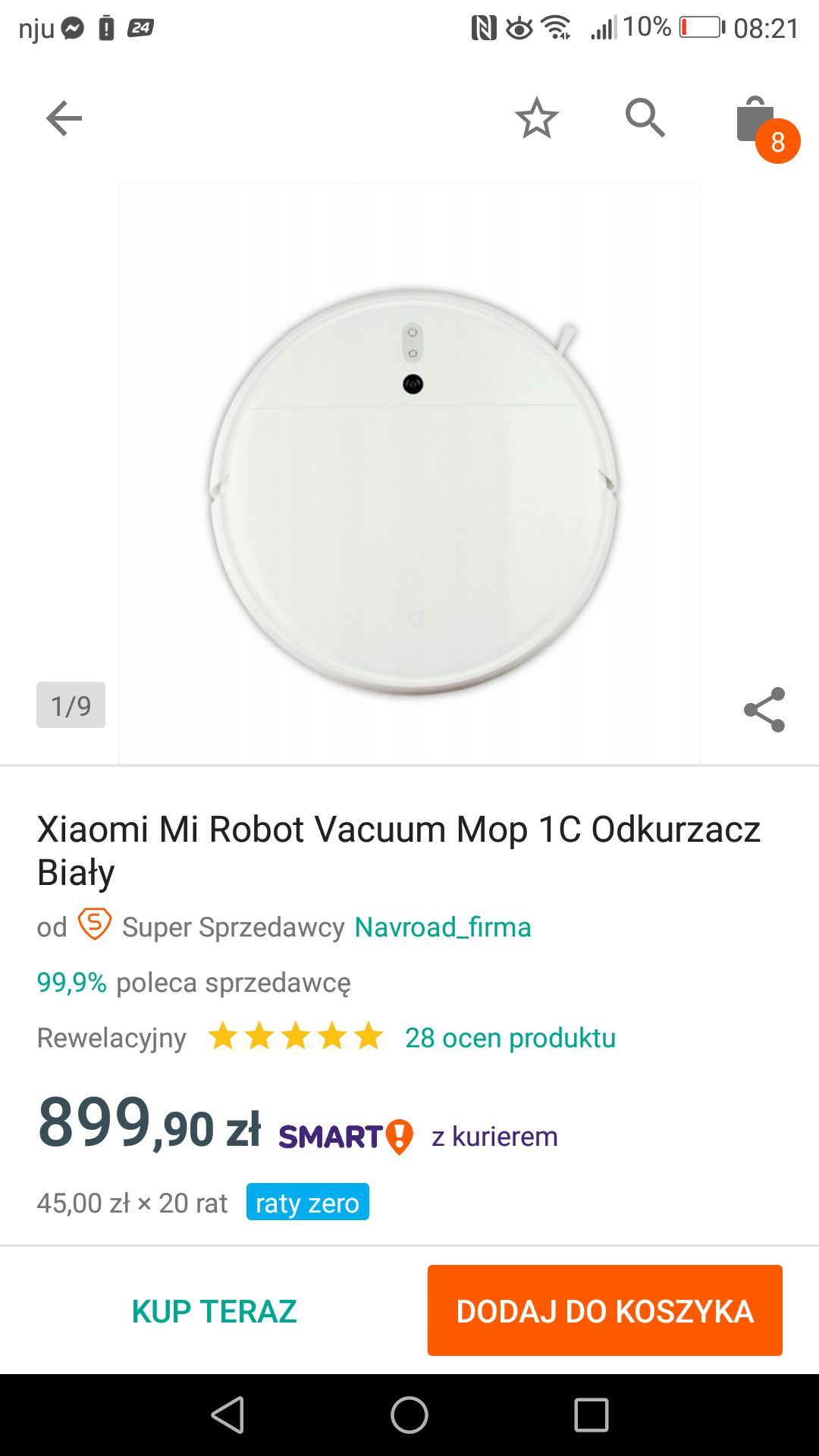Share this product listing
This screenshot has width=819, height=1456.
point(764,710)
